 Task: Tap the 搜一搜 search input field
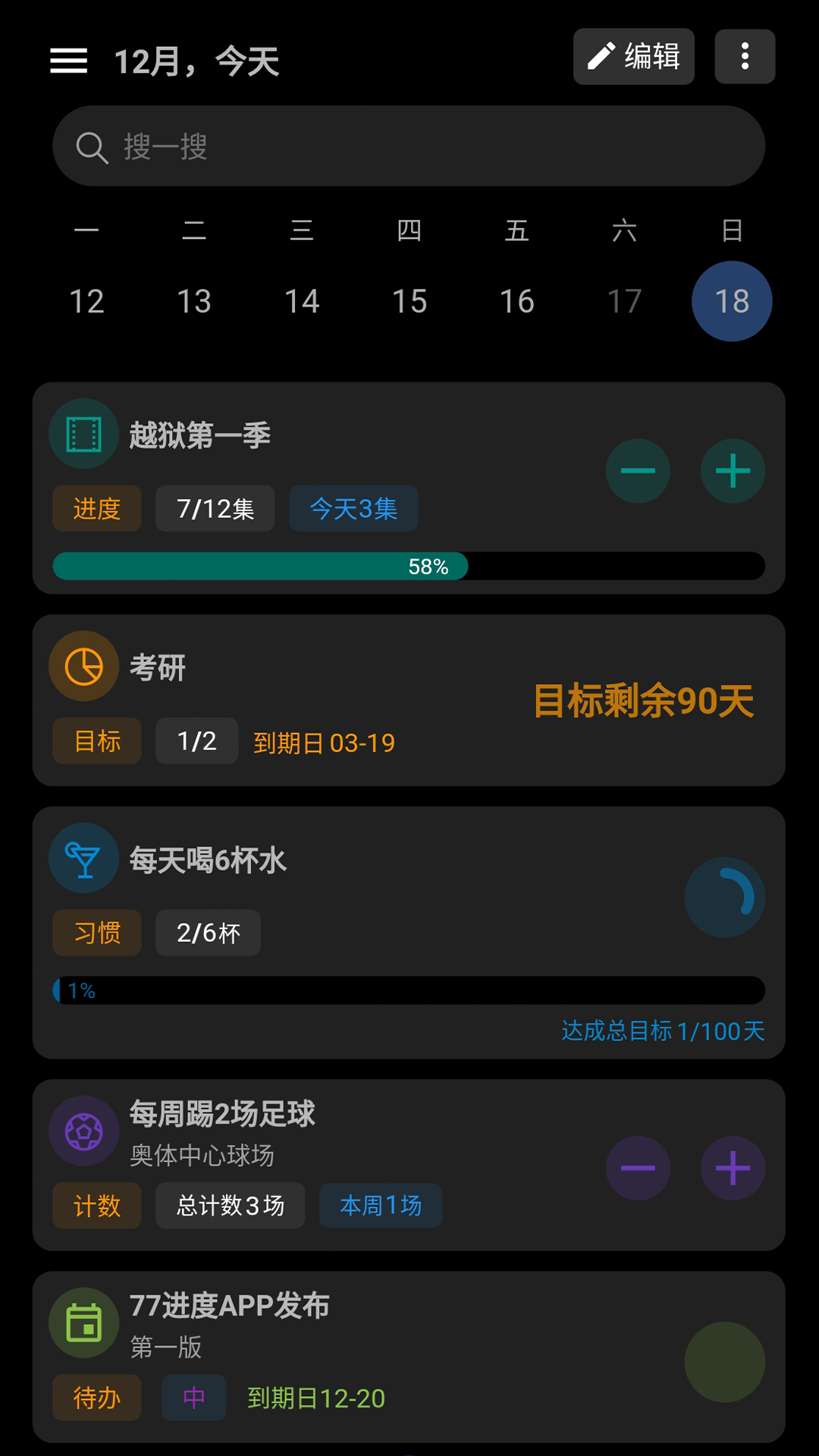click(409, 146)
